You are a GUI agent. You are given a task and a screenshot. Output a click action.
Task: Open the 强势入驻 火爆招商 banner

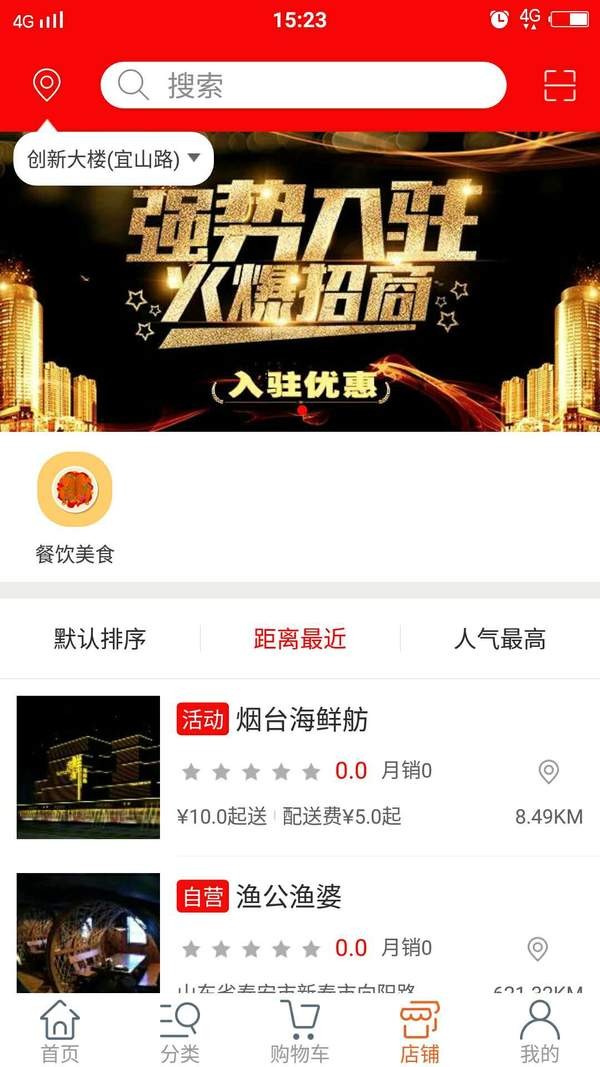(300, 282)
